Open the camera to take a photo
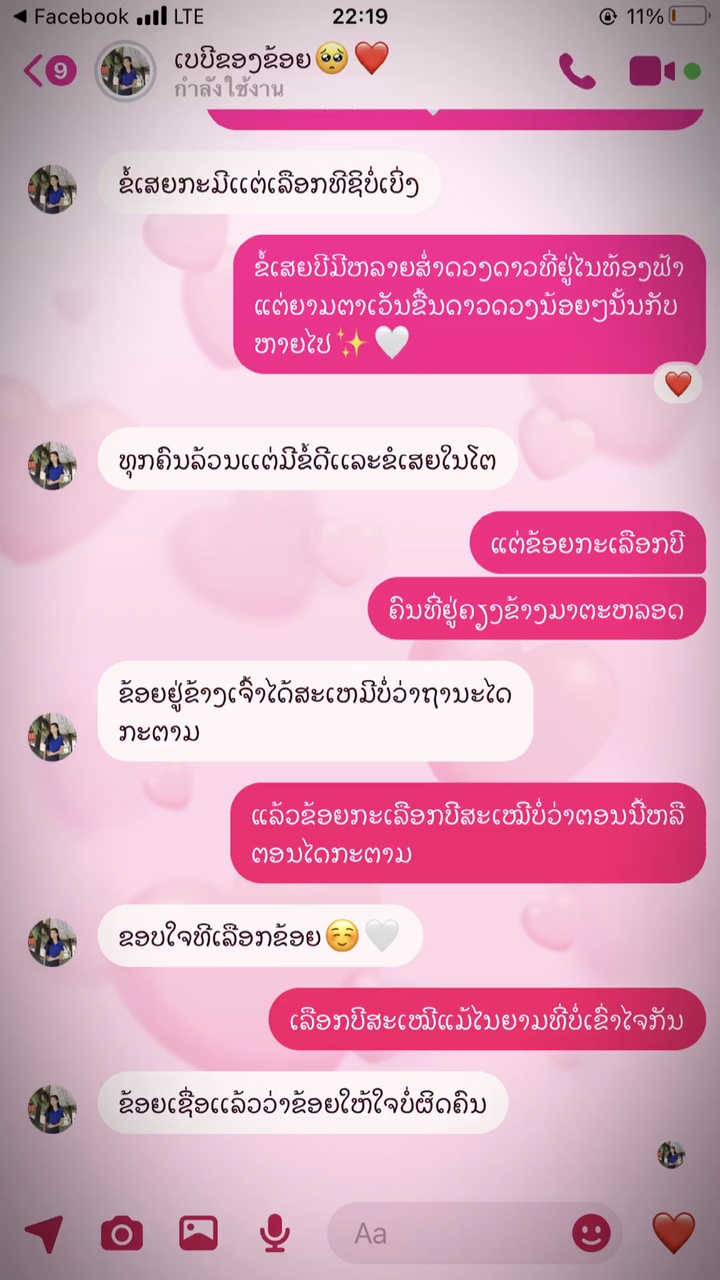720x1280 pixels. point(121,1234)
